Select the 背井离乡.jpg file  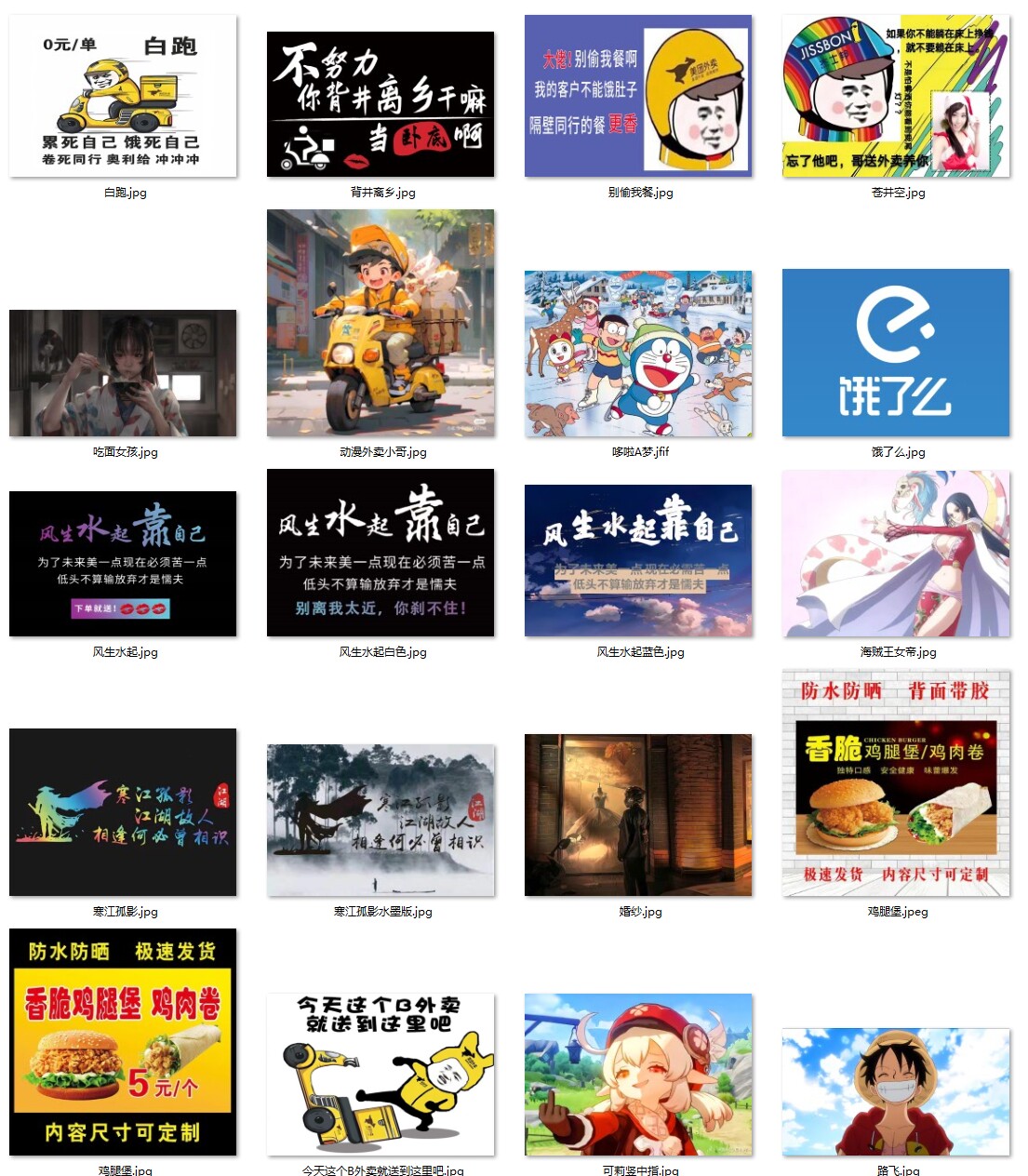pyautogui.click(x=380, y=104)
